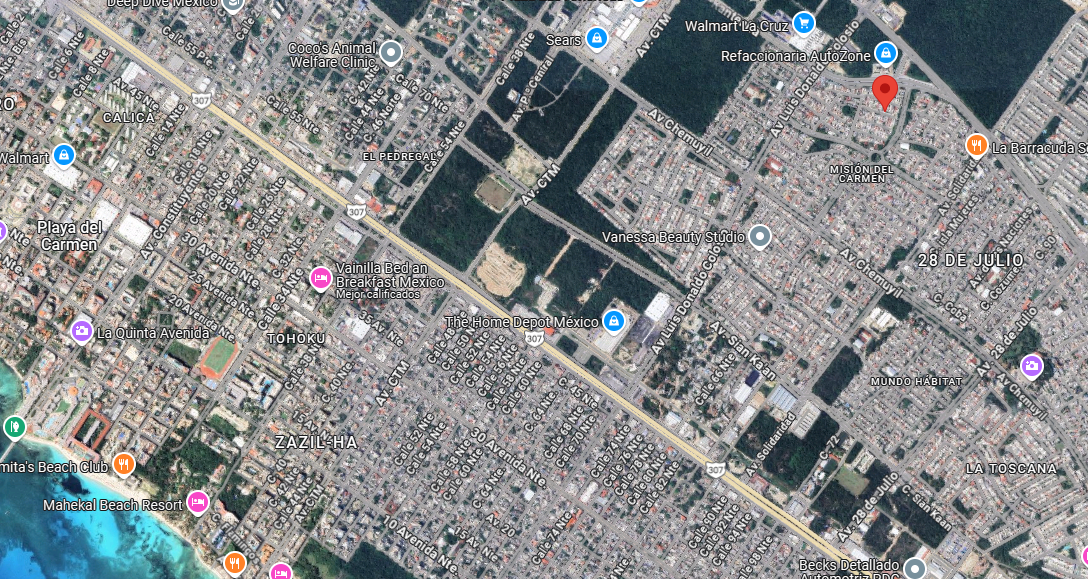Tap the Sears shopping marker

click(596, 39)
